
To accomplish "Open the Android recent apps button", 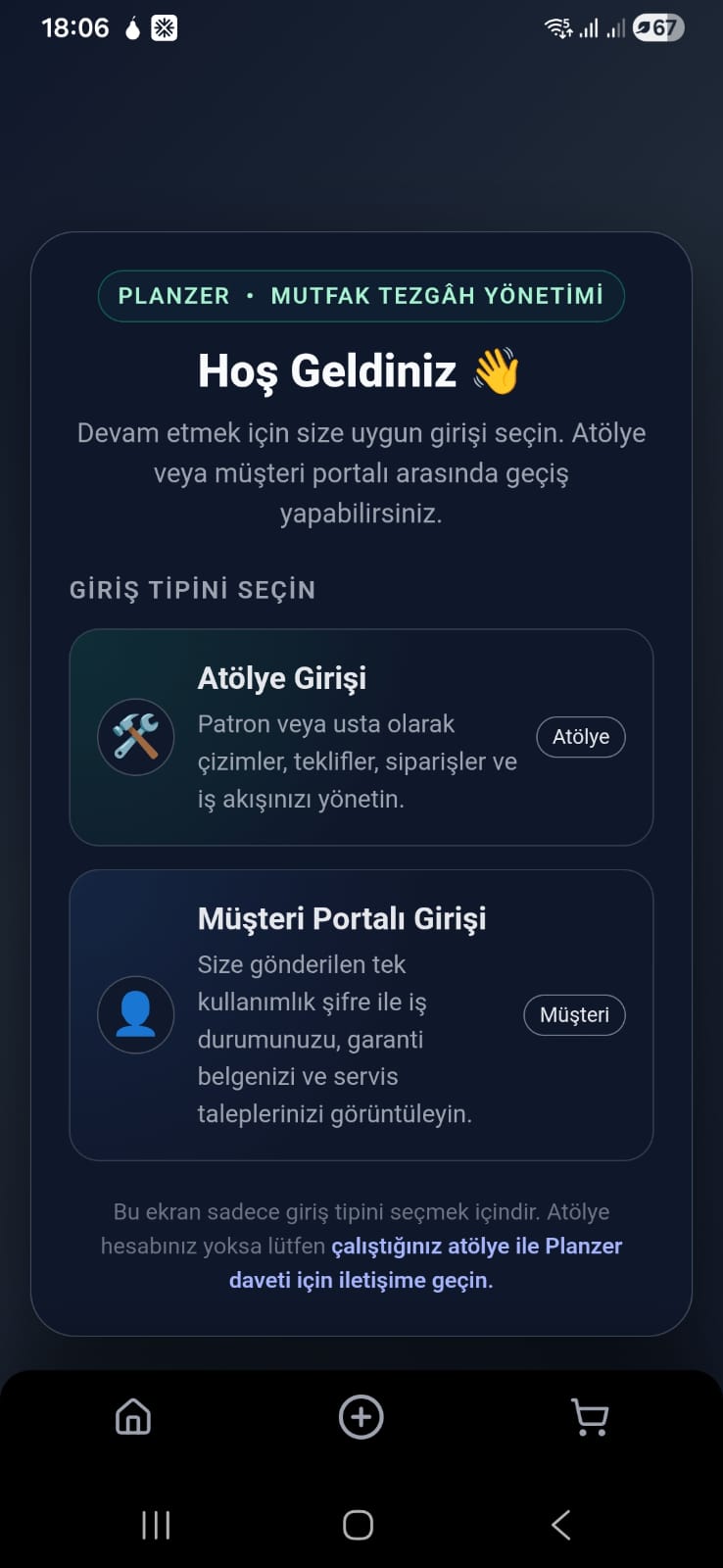I will tap(156, 1525).
